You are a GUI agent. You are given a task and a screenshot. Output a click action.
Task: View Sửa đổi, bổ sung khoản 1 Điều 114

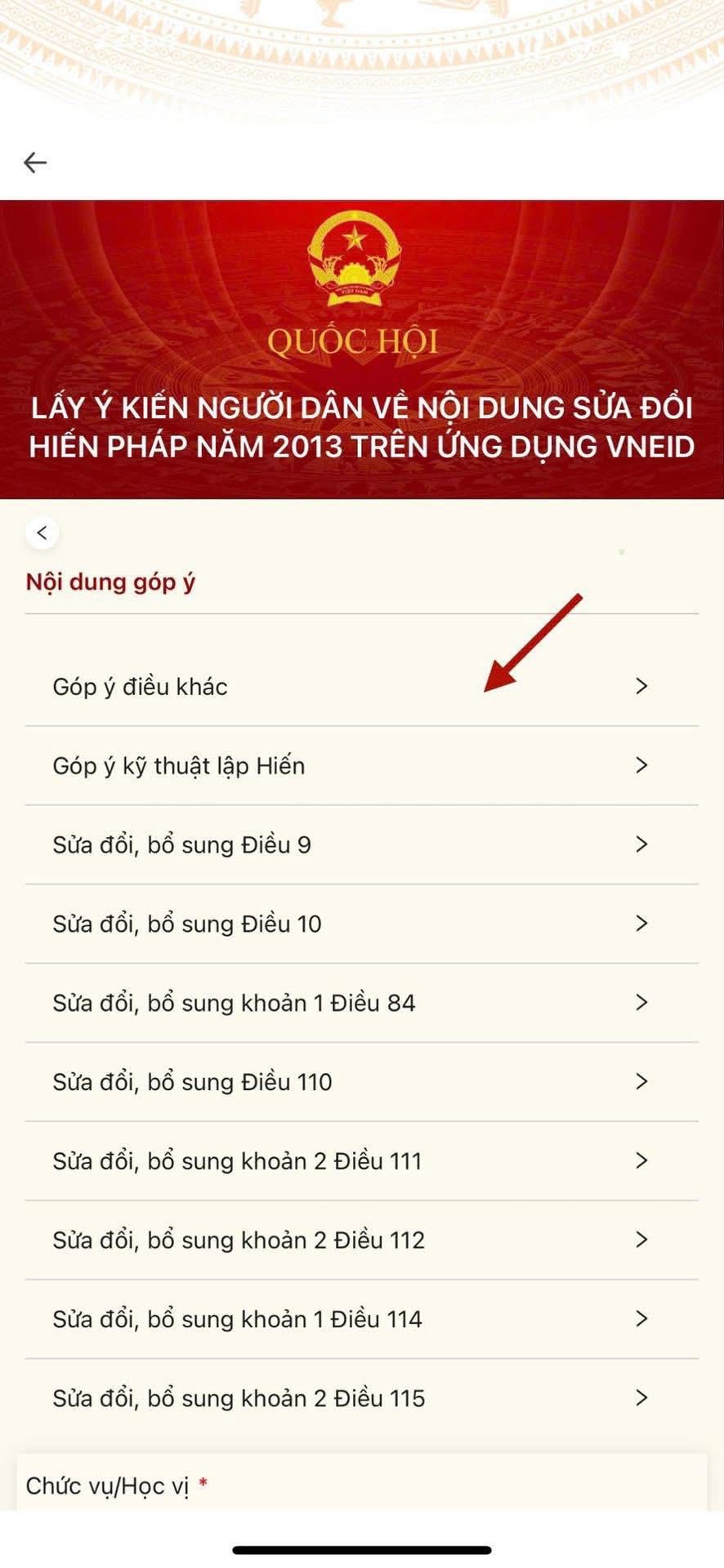(x=362, y=1320)
